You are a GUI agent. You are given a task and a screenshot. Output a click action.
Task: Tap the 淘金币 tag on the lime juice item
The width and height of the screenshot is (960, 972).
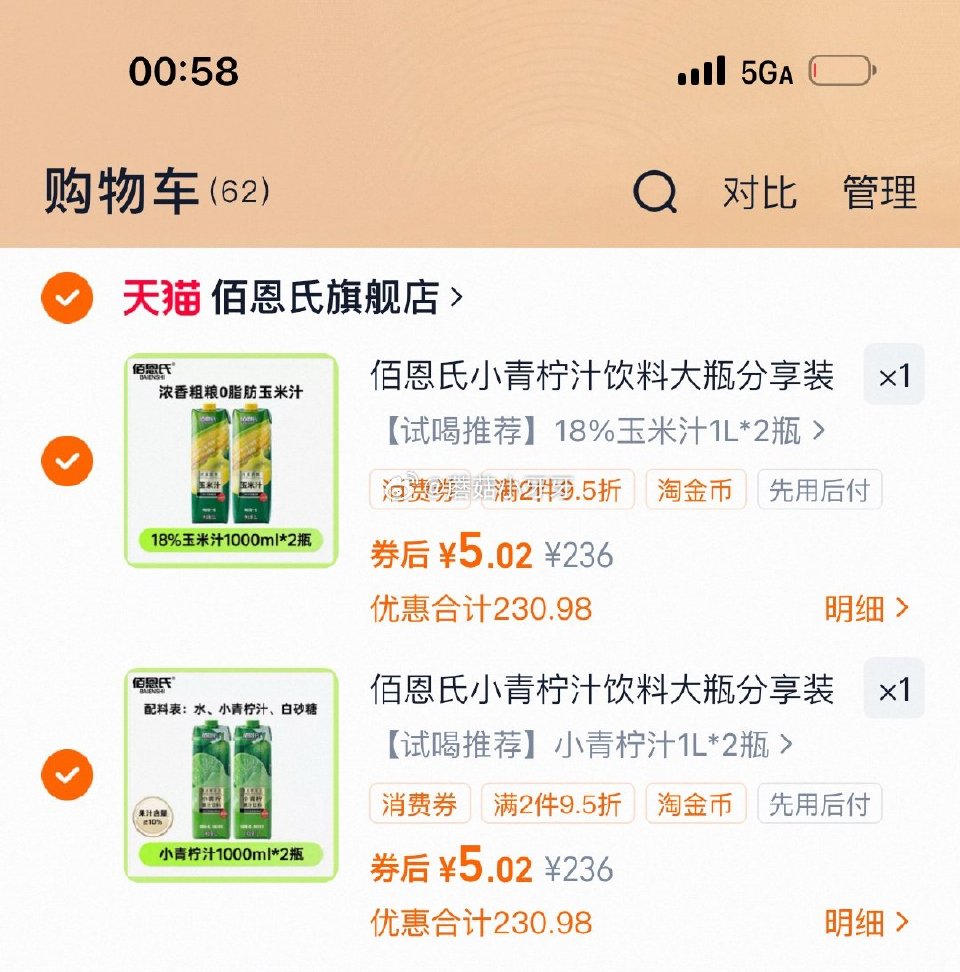point(695,804)
